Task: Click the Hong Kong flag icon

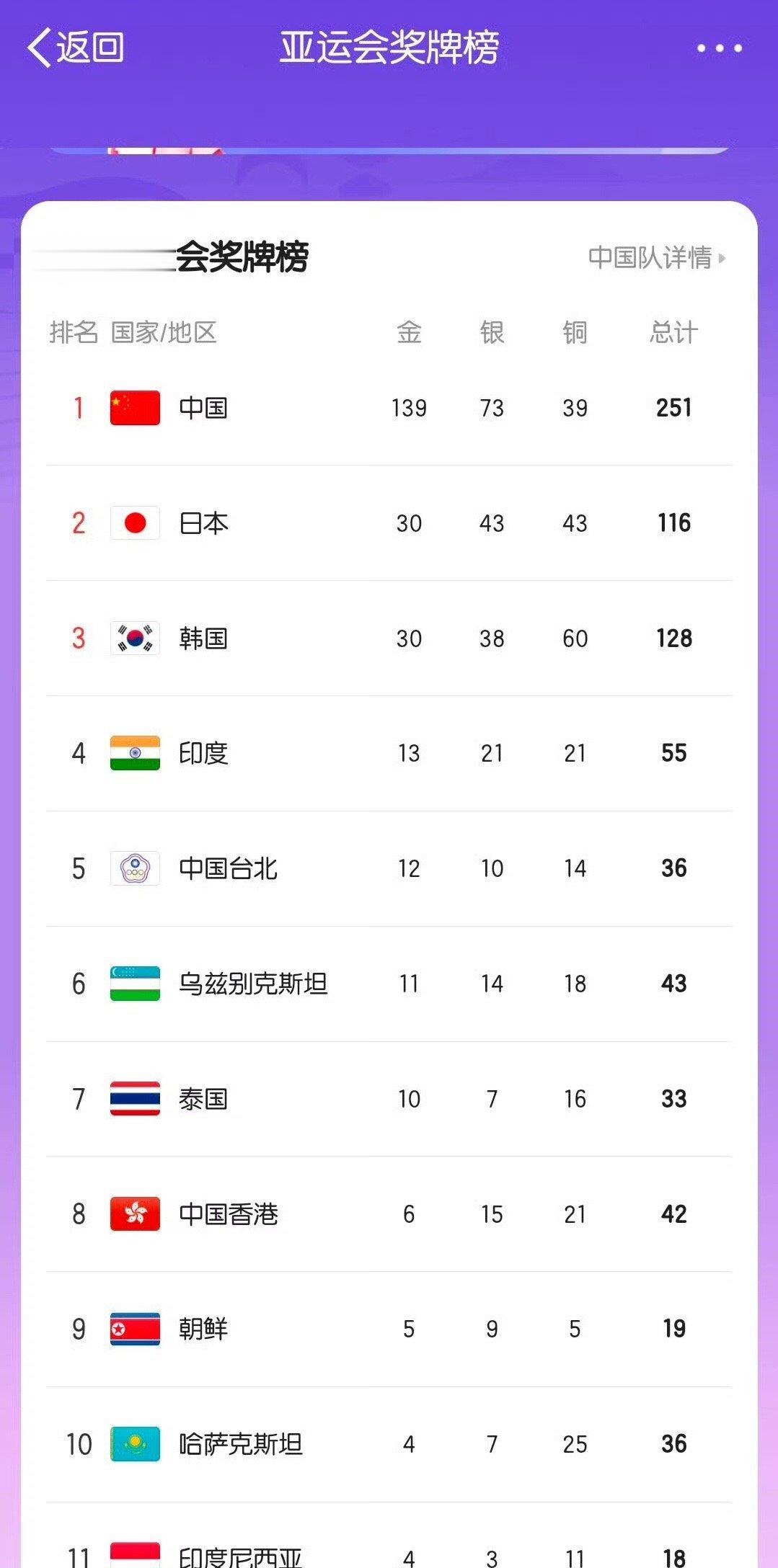Action: click(x=134, y=1214)
